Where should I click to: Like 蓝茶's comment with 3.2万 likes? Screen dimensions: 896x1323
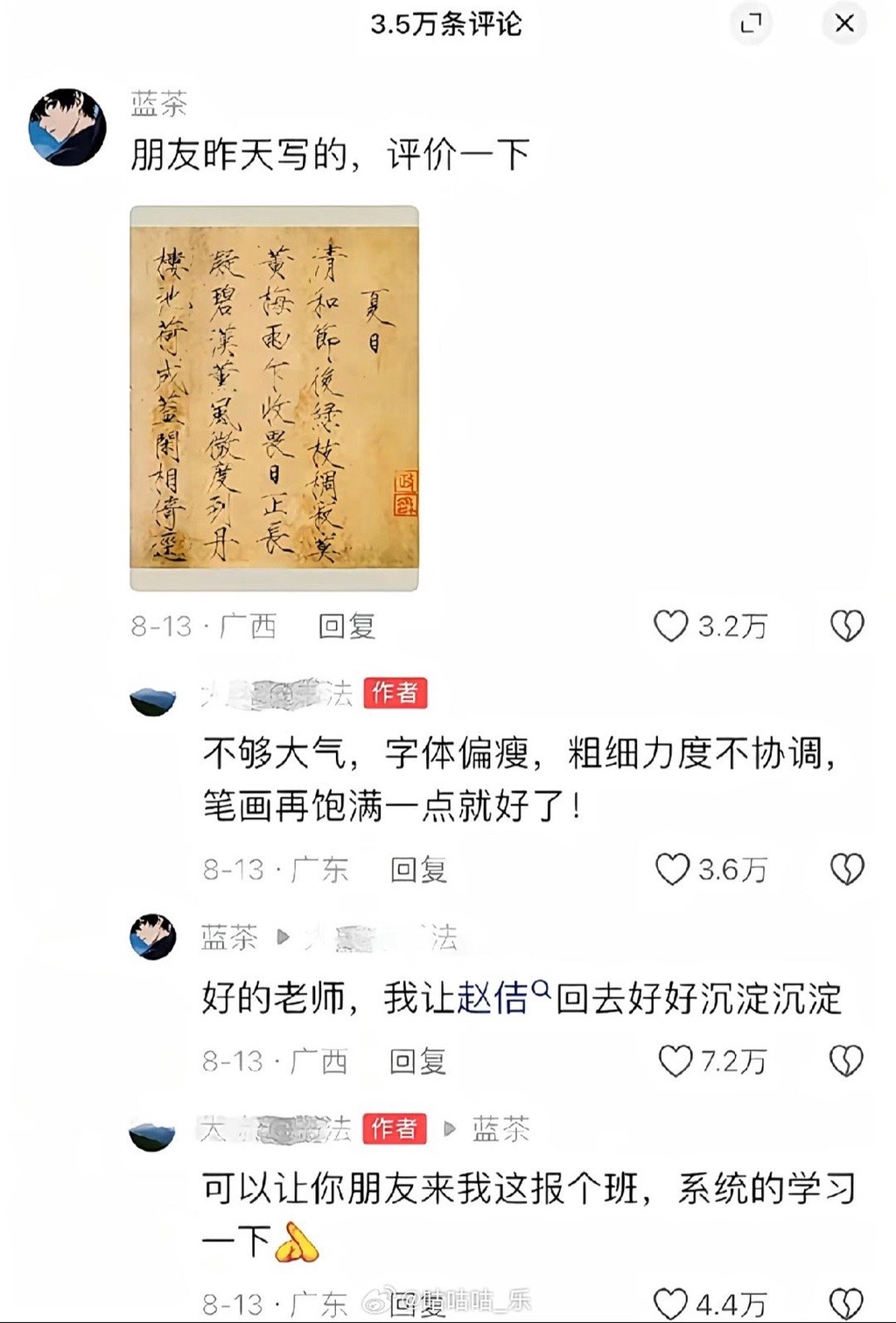pos(672,626)
